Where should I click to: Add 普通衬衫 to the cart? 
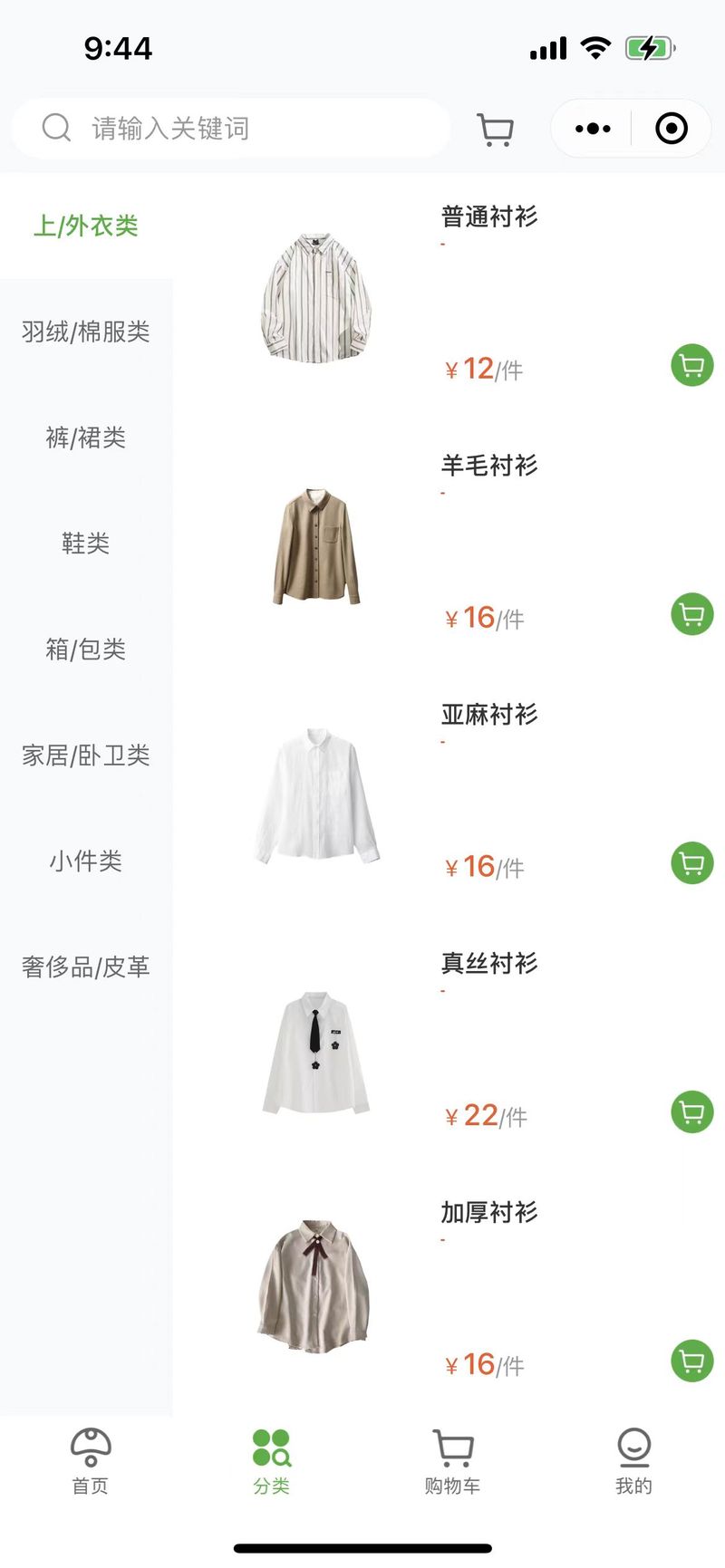[x=691, y=366]
